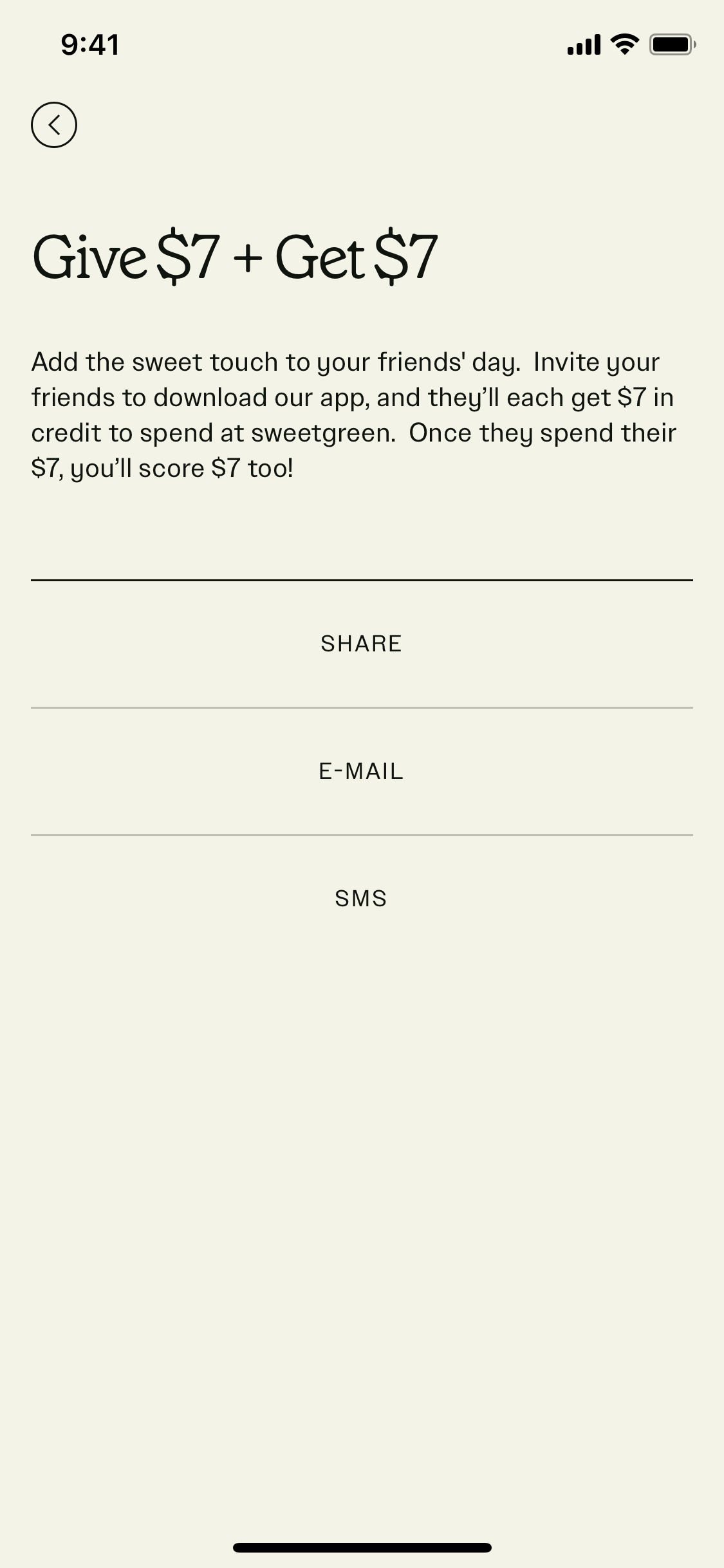Viewport: 724px width, 1568px height.
Task: Open the SHARE option
Action: [x=362, y=644]
